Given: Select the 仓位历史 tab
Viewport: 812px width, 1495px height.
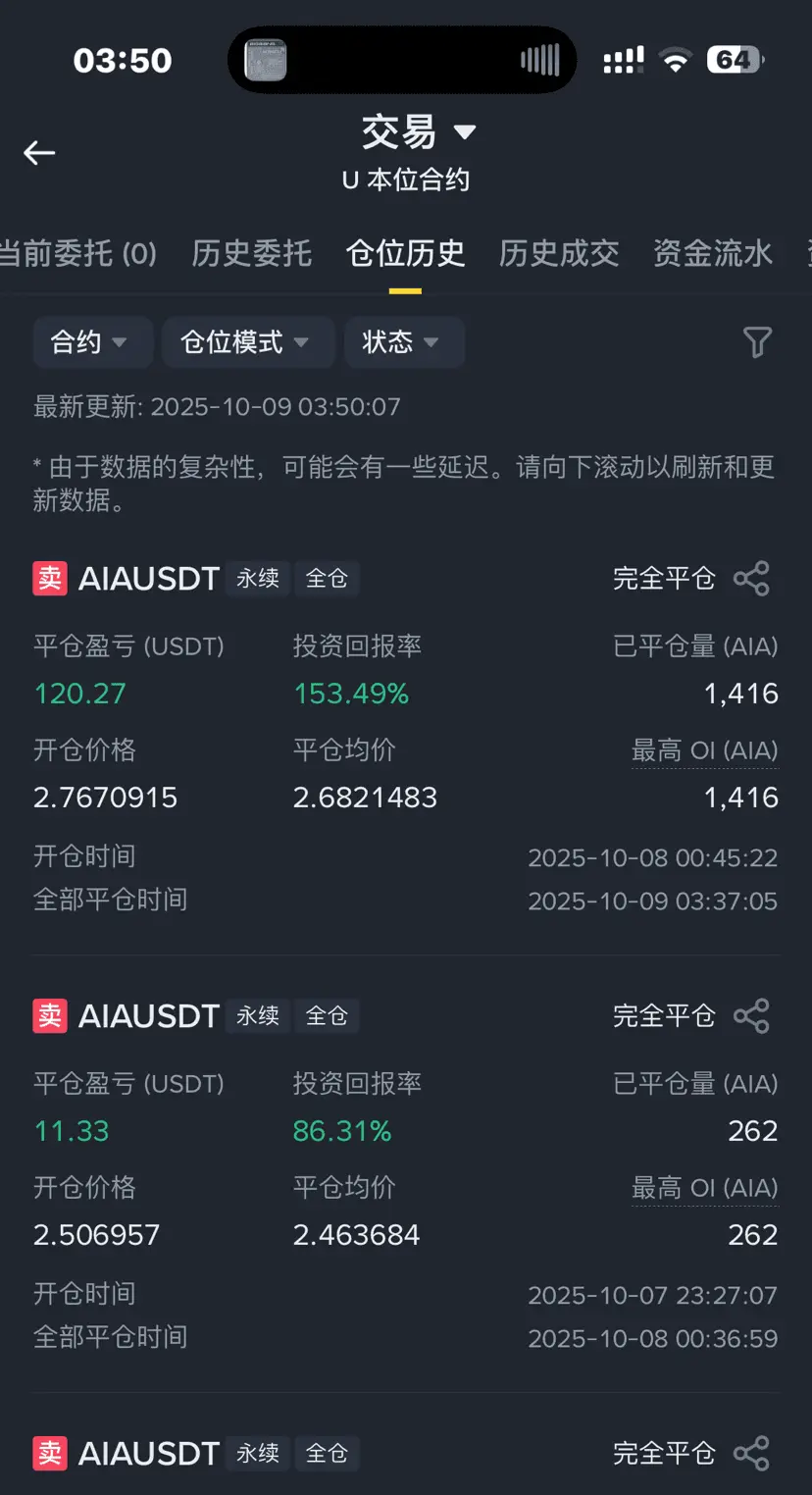Looking at the screenshot, I should click(x=405, y=254).
